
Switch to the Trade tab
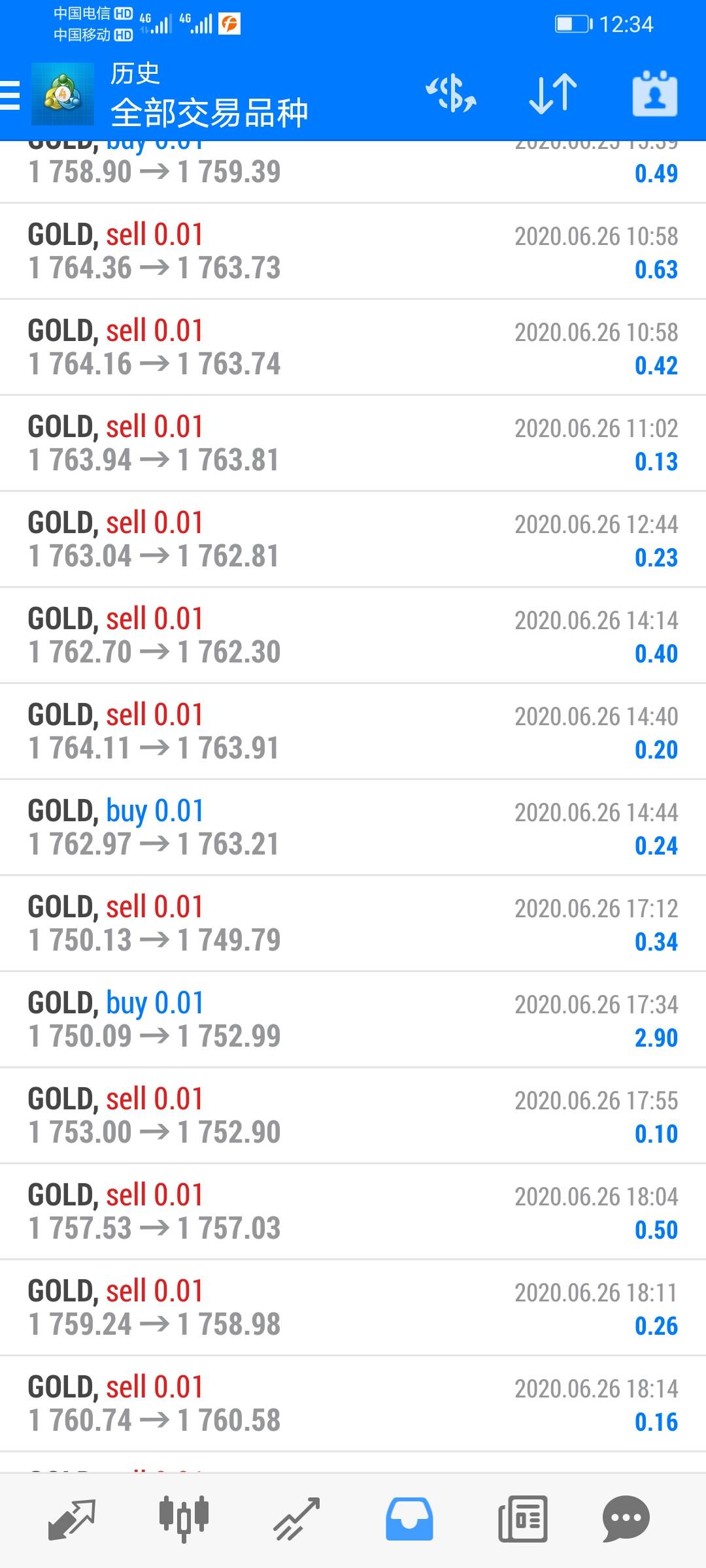(296, 1520)
